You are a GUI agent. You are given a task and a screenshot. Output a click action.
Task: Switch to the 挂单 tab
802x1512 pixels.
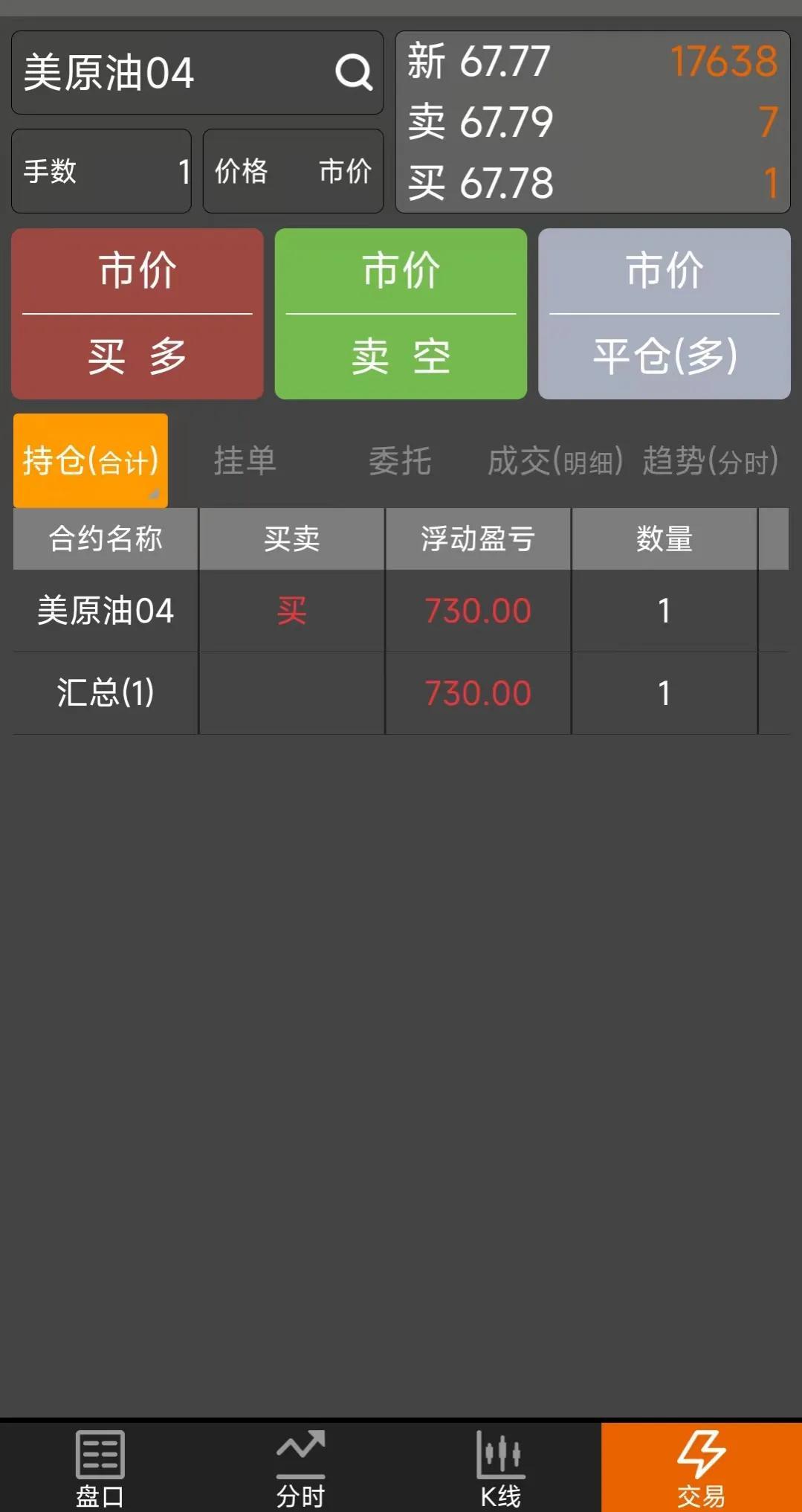[245, 461]
